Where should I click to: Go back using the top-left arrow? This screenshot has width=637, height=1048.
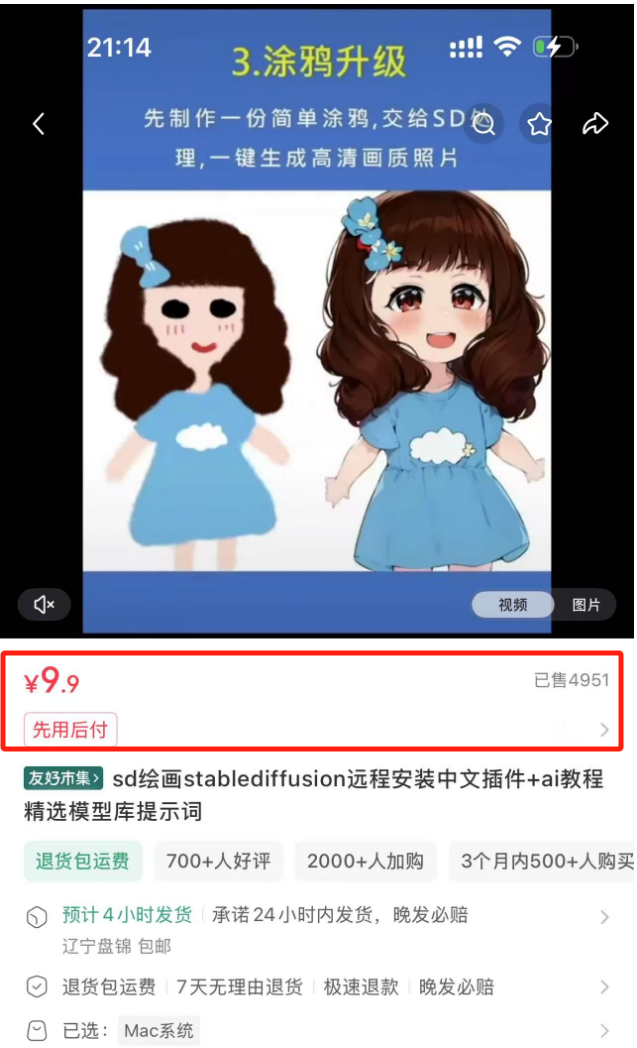[x=39, y=124]
